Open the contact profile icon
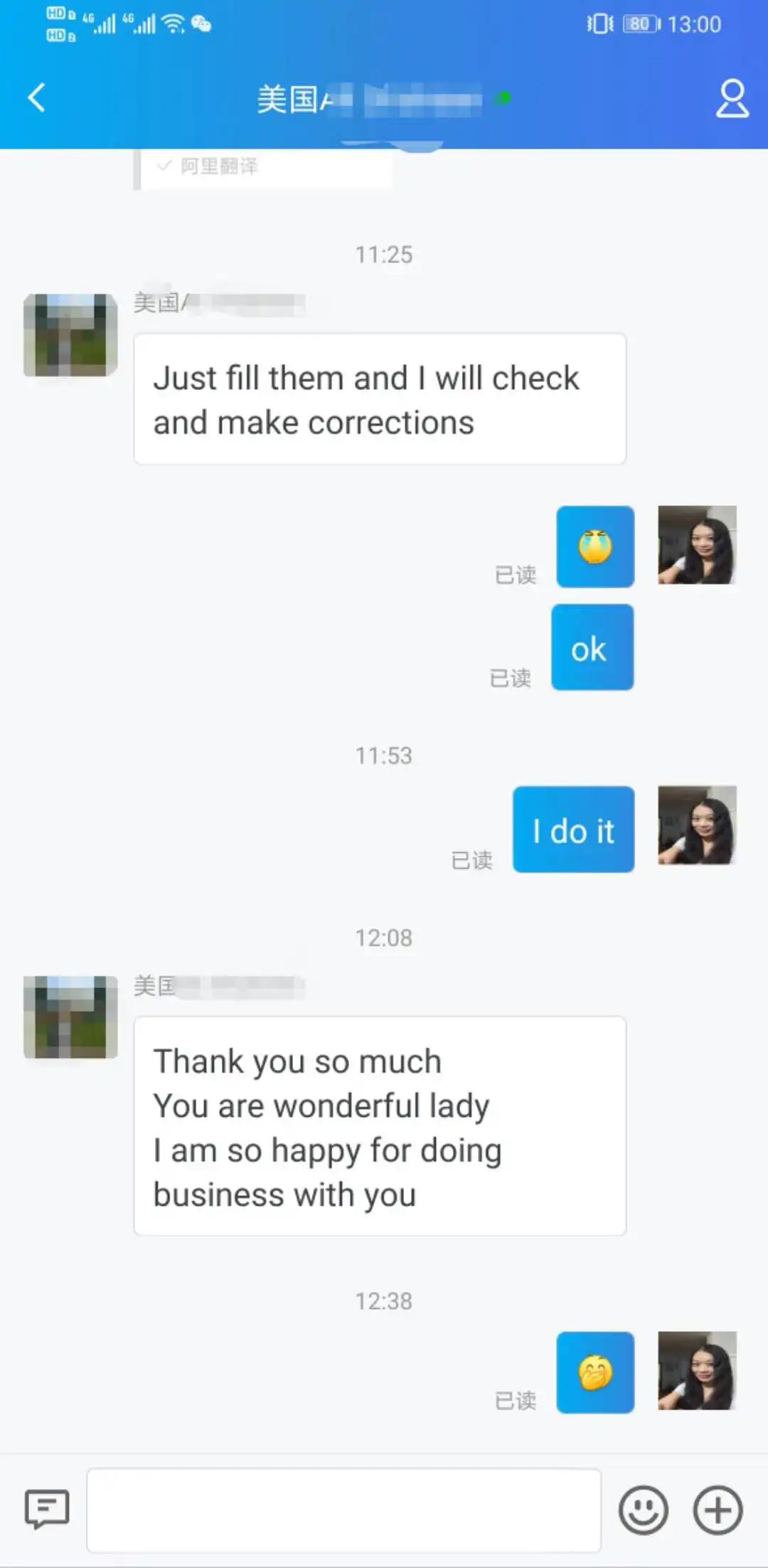This screenshot has width=768, height=1568. click(x=732, y=98)
